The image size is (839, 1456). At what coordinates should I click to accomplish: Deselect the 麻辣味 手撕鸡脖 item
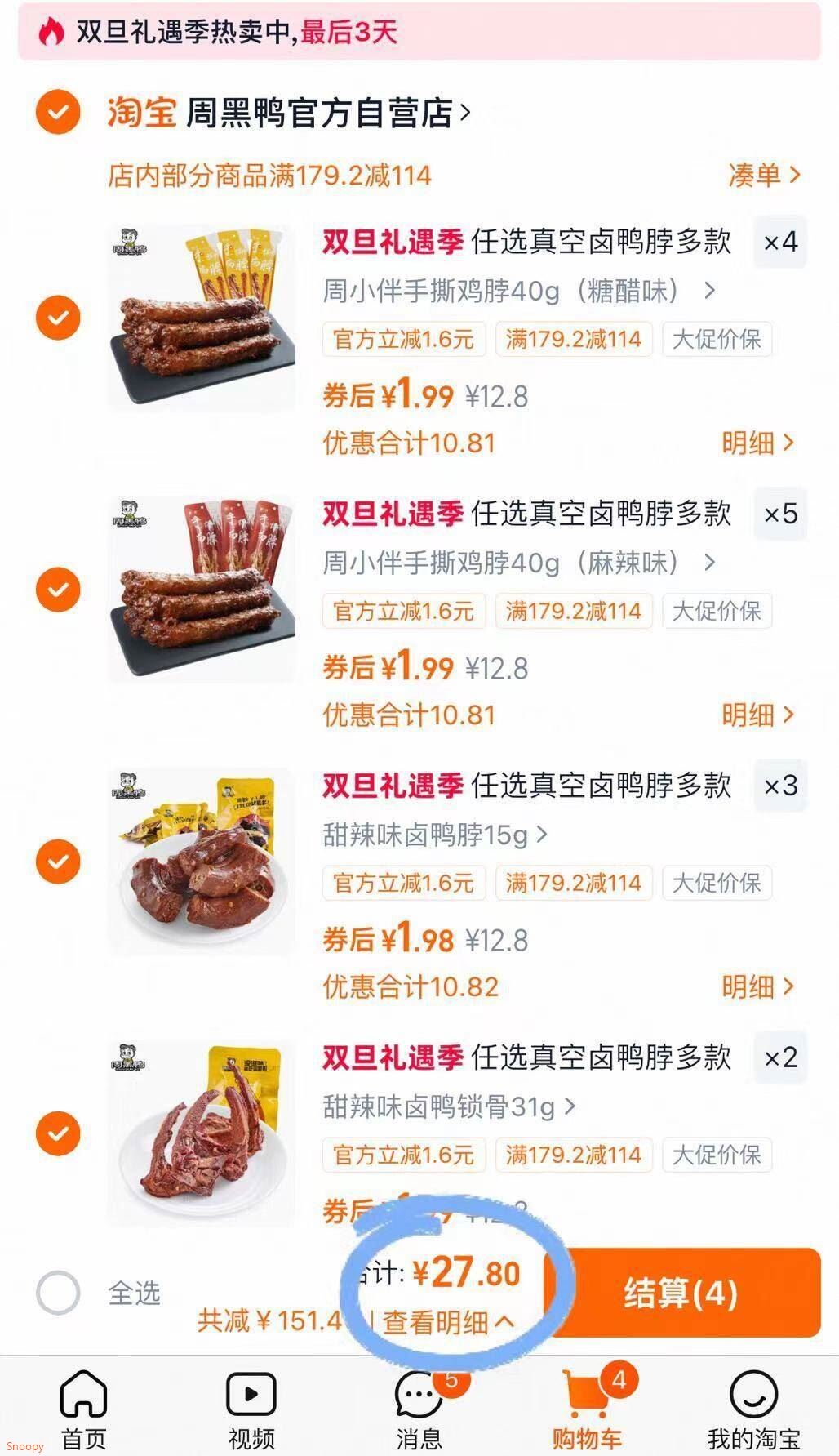58,589
